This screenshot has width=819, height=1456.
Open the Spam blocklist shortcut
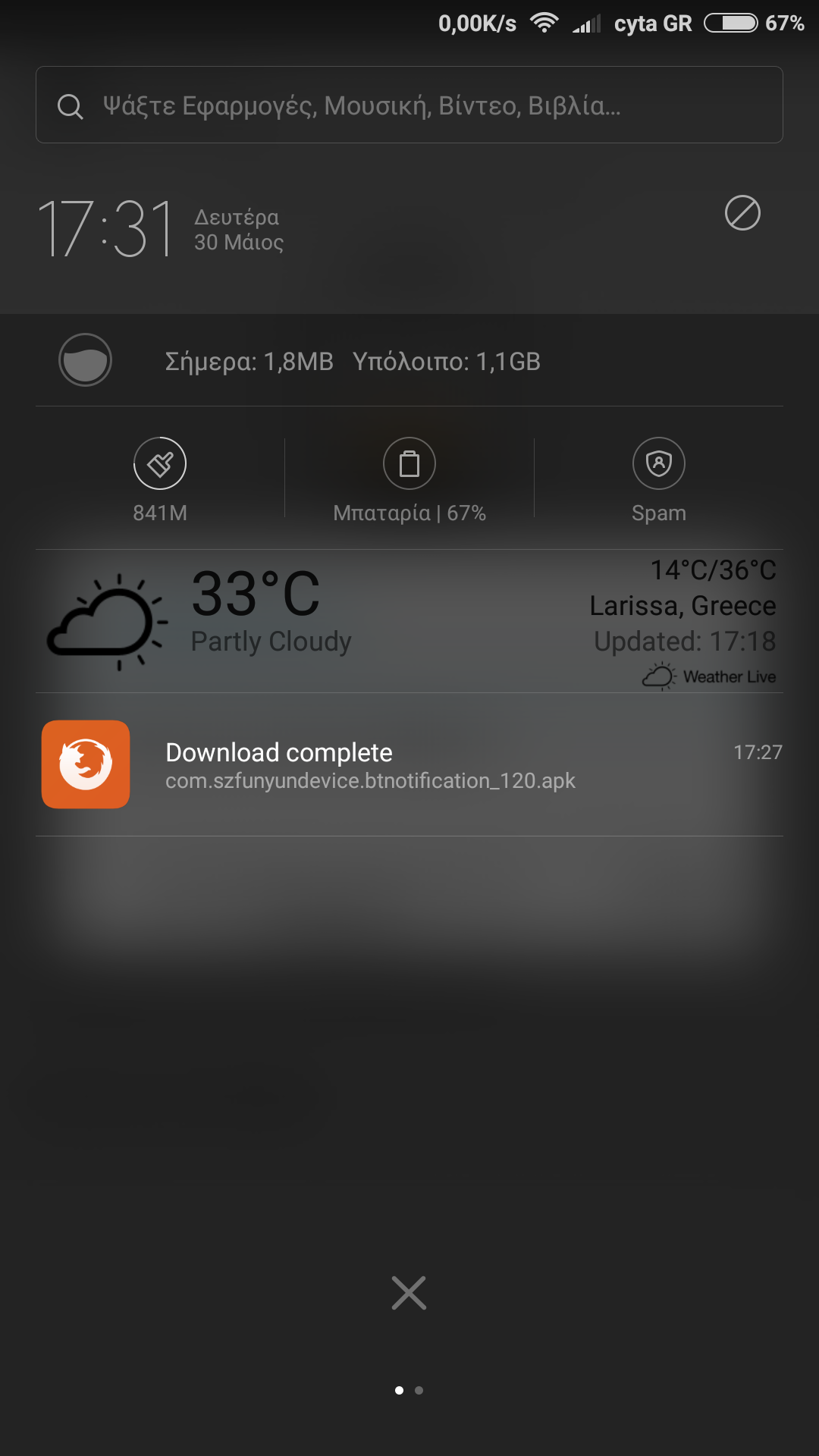coord(658,464)
